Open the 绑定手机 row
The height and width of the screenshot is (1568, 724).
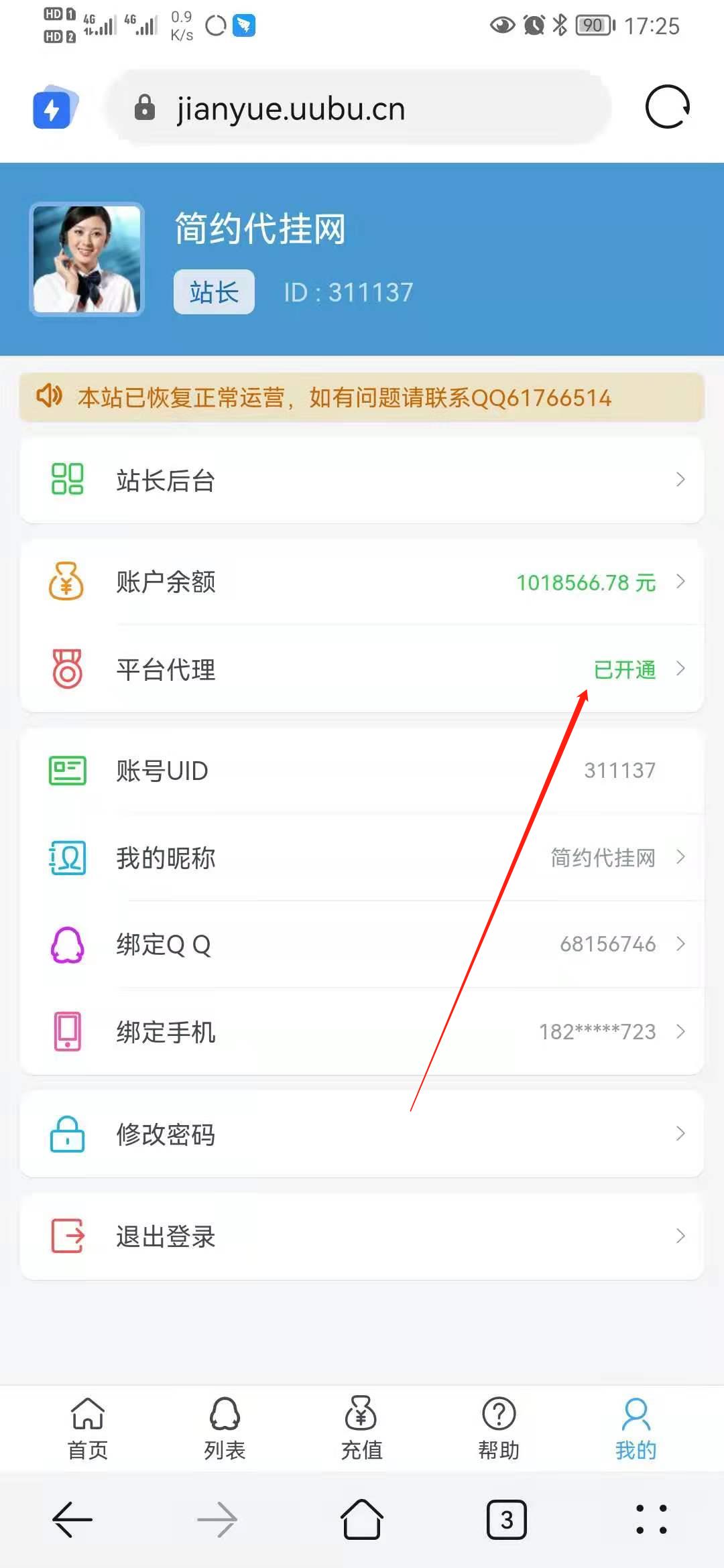[362, 1031]
